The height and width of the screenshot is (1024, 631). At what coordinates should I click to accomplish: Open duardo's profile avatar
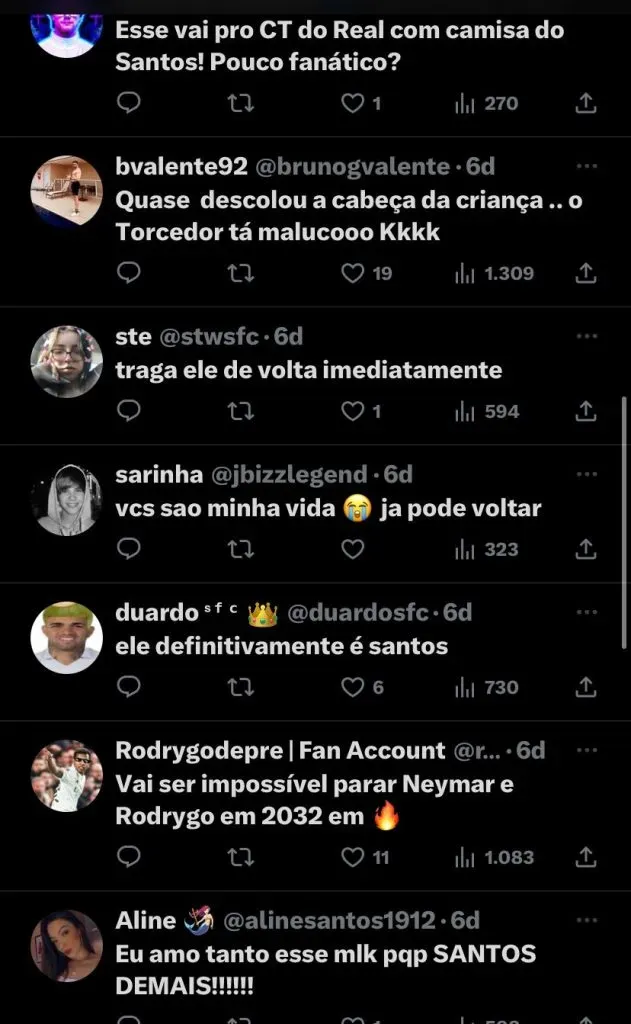[x=67, y=637]
